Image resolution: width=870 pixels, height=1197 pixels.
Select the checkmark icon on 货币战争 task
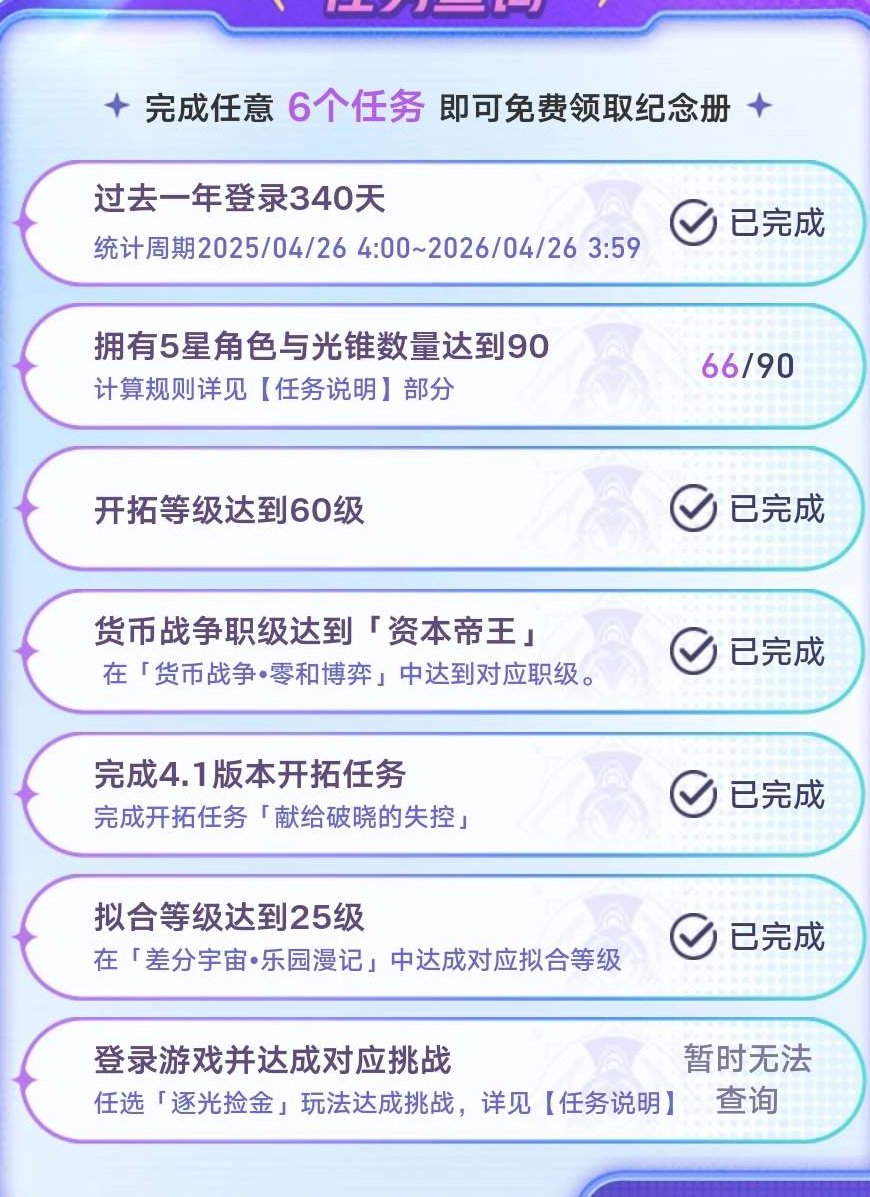(x=691, y=650)
